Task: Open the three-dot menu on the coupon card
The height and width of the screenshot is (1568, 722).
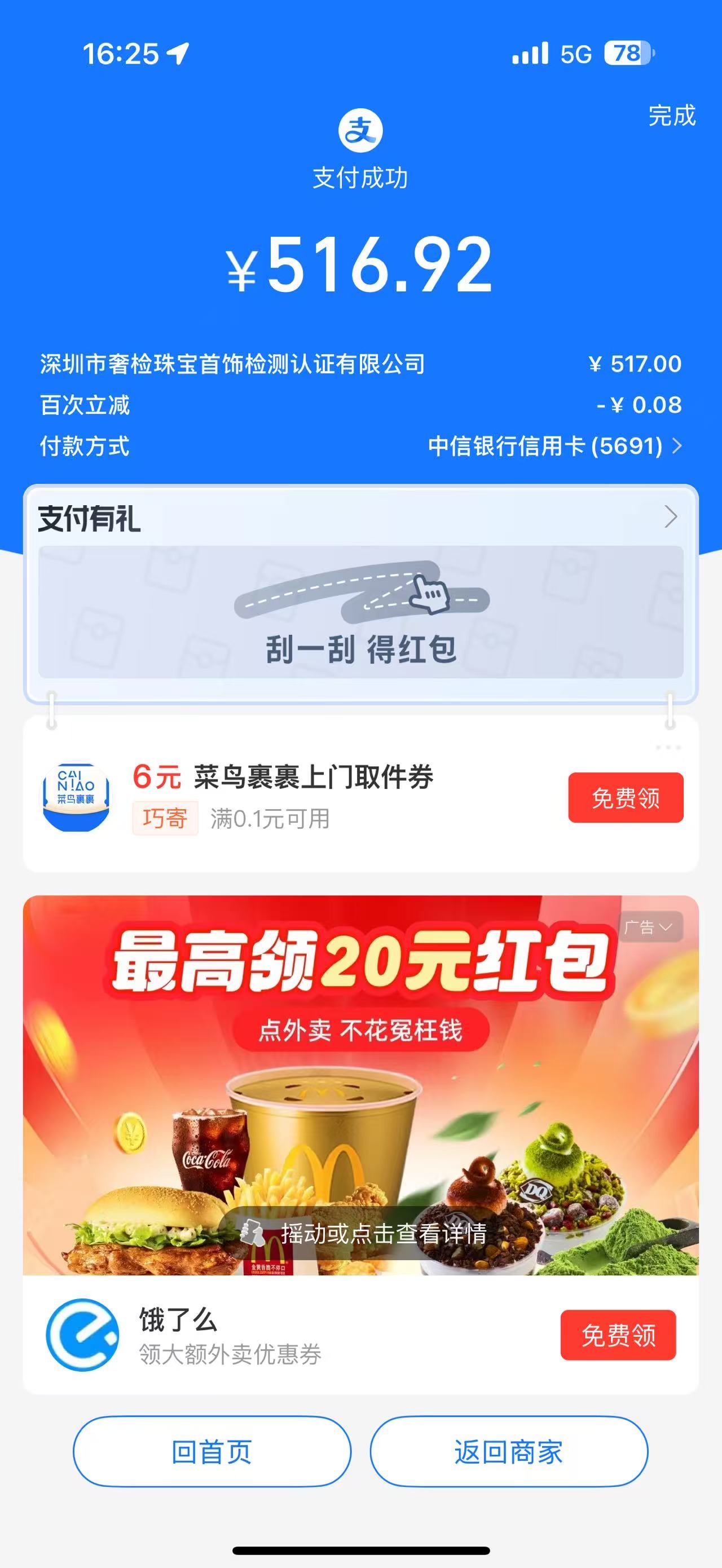Action: coord(668,748)
